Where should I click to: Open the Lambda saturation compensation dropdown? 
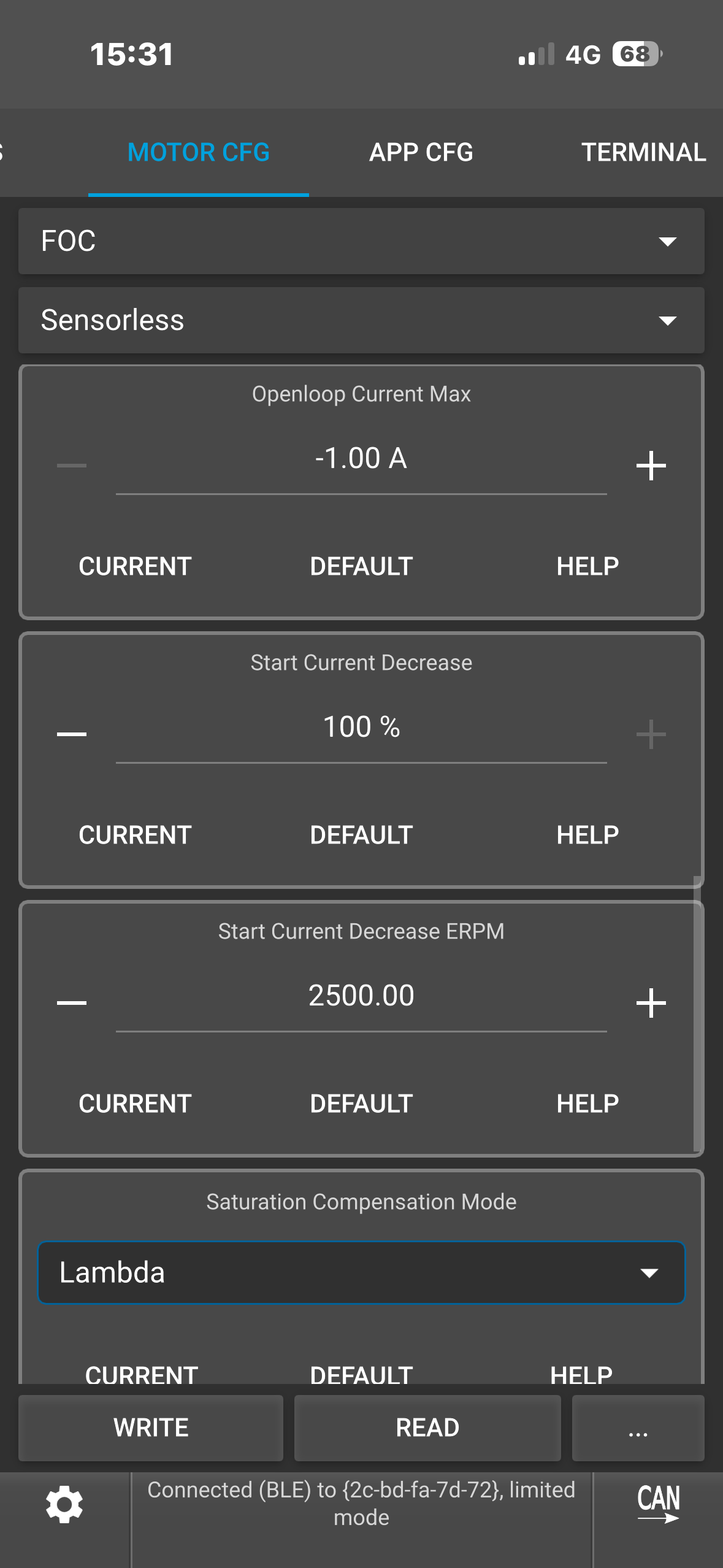click(x=361, y=1273)
